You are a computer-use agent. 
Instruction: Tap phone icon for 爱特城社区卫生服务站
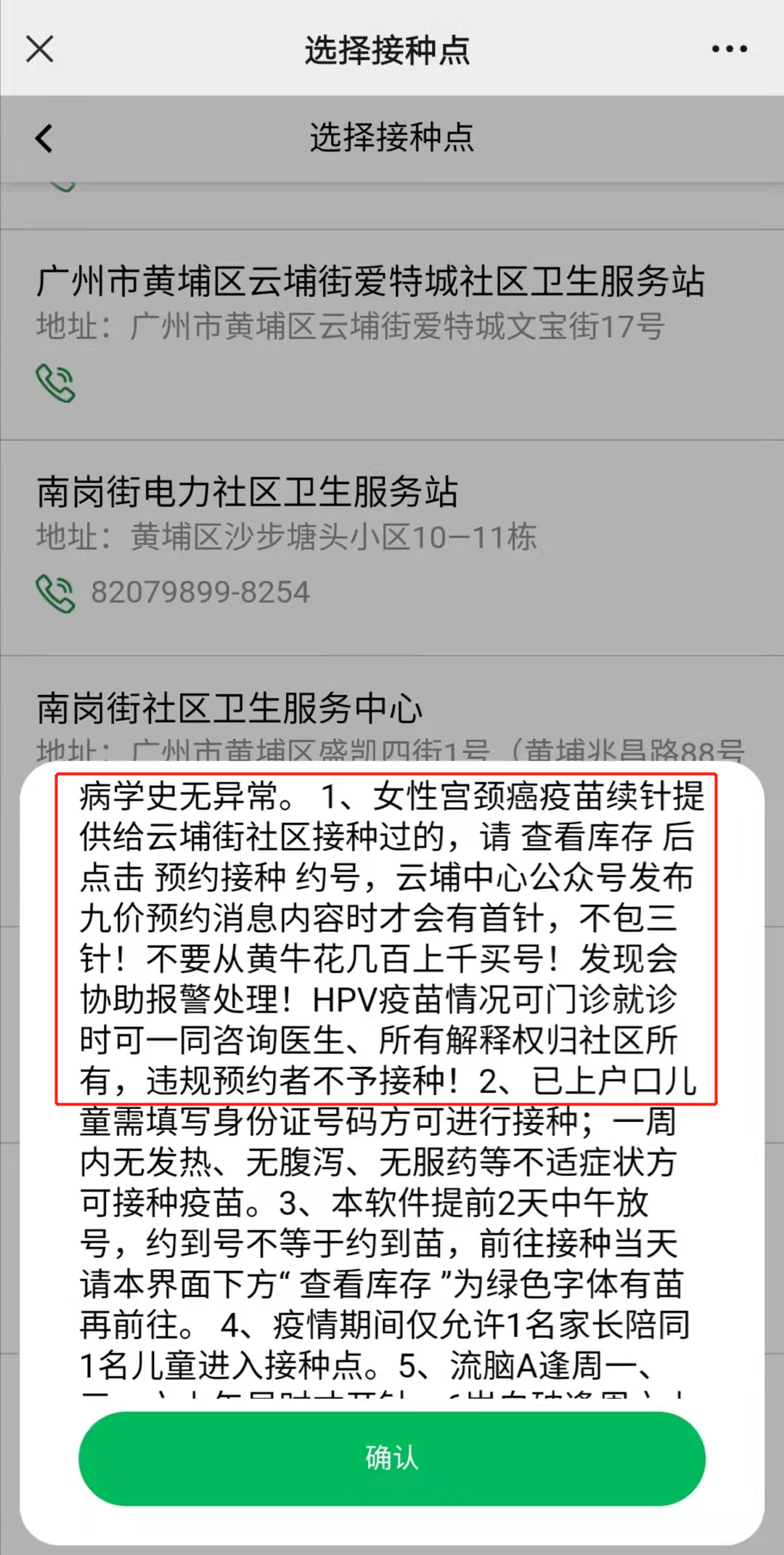(55, 383)
